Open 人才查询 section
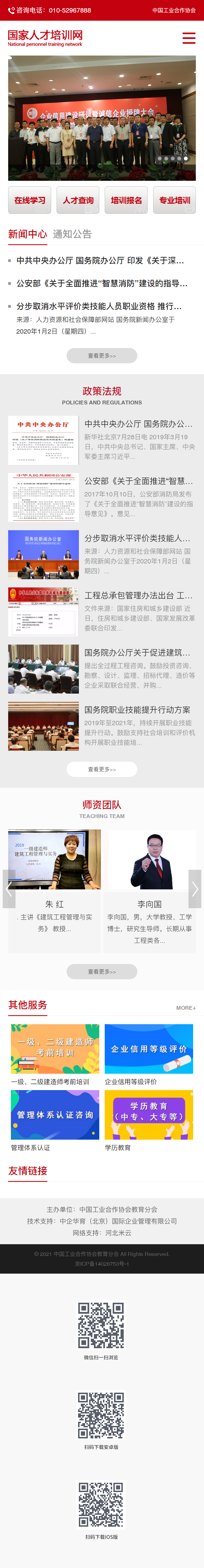 pyautogui.click(x=78, y=200)
